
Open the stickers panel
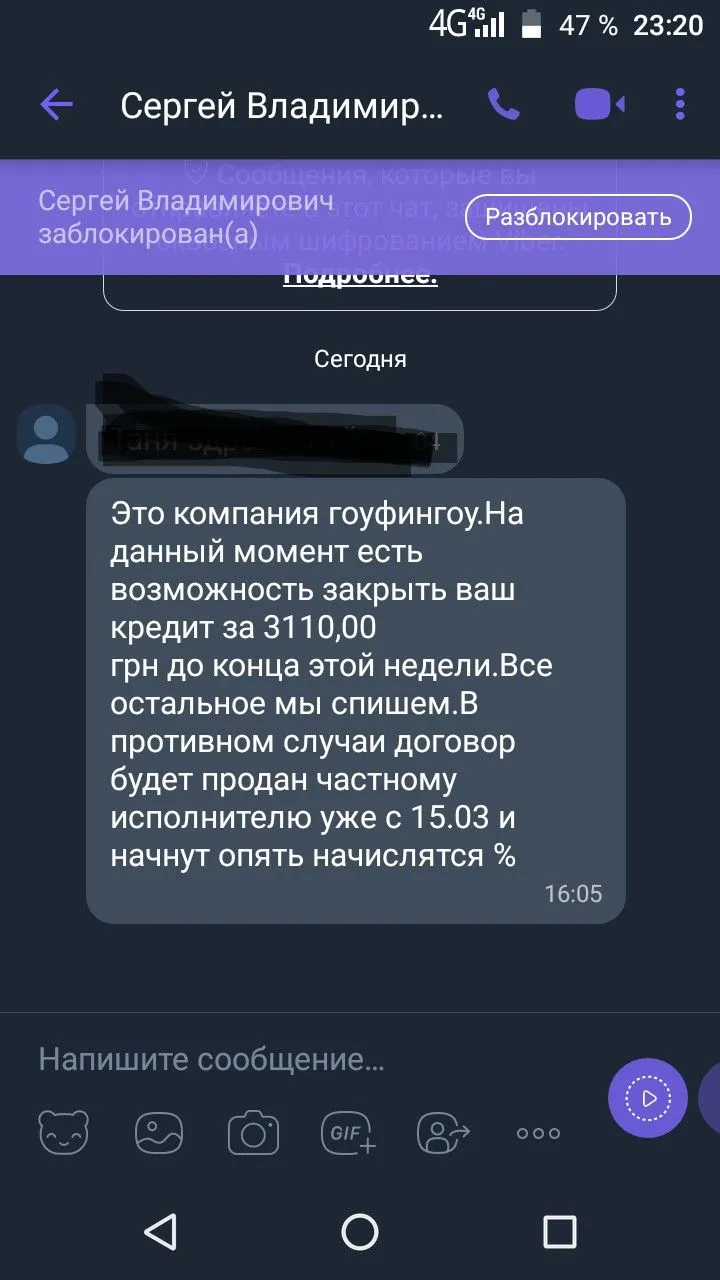point(63,1133)
